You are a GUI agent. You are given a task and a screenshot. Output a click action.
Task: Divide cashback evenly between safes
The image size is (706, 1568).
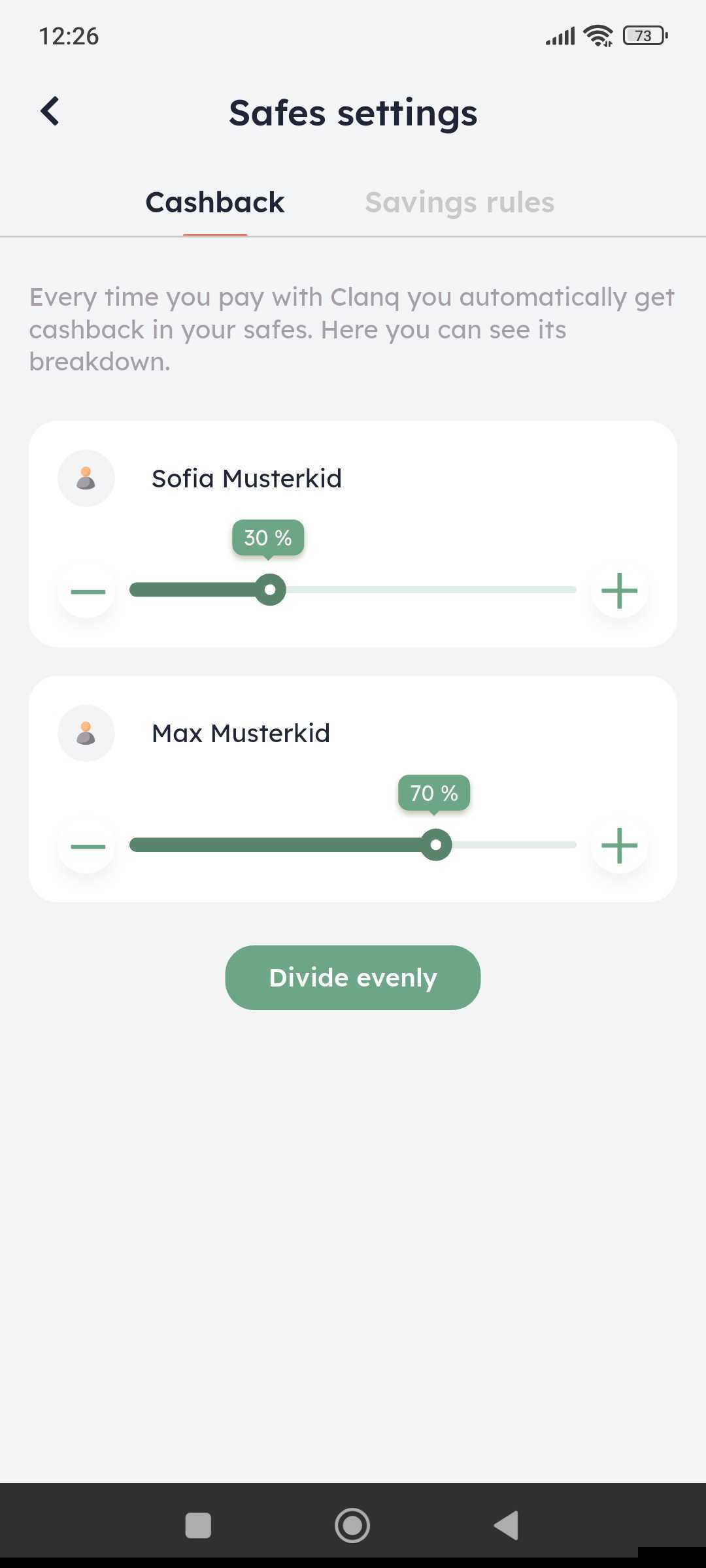[x=353, y=977]
